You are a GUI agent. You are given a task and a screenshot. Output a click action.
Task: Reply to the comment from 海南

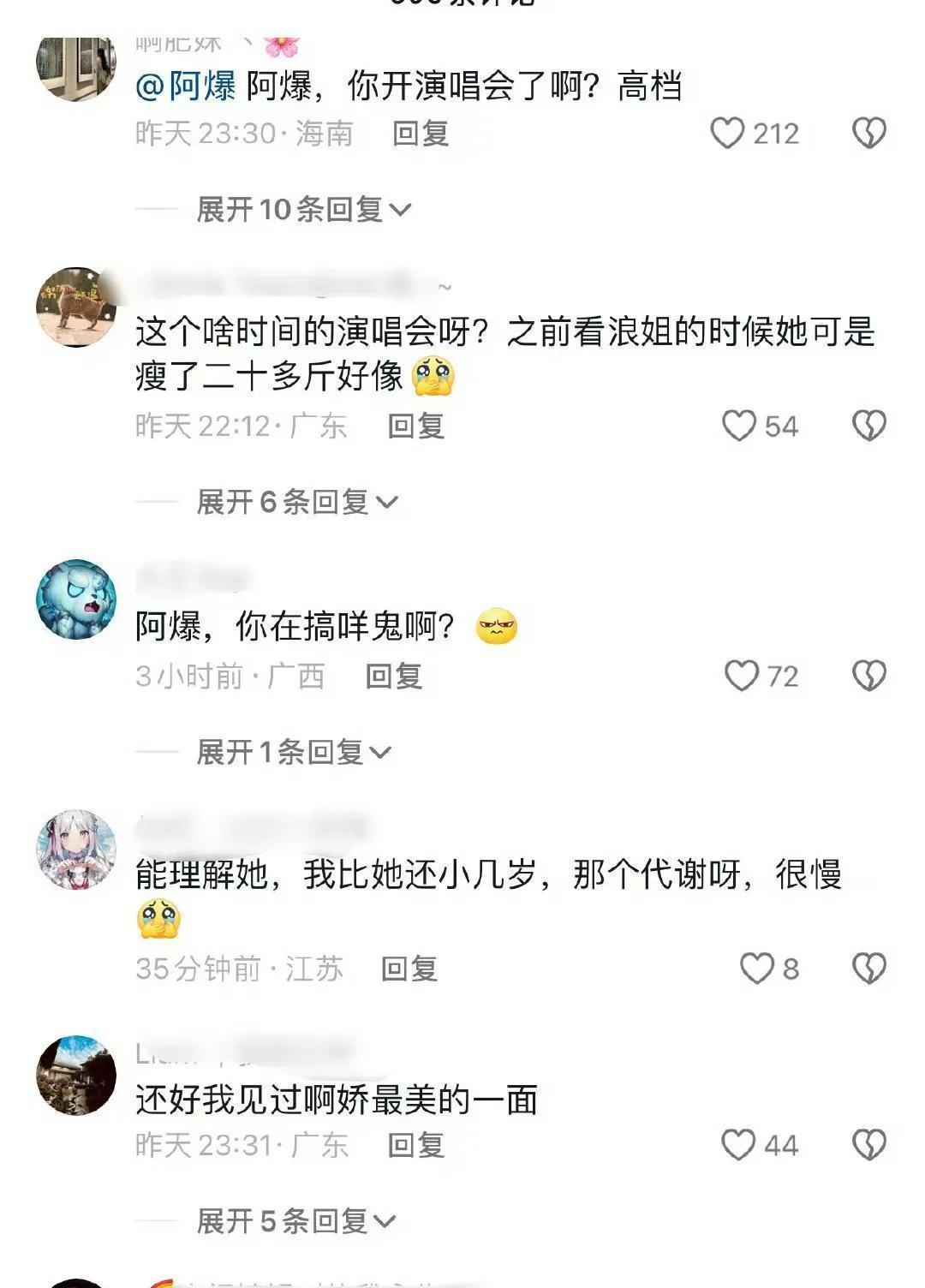pos(421,134)
